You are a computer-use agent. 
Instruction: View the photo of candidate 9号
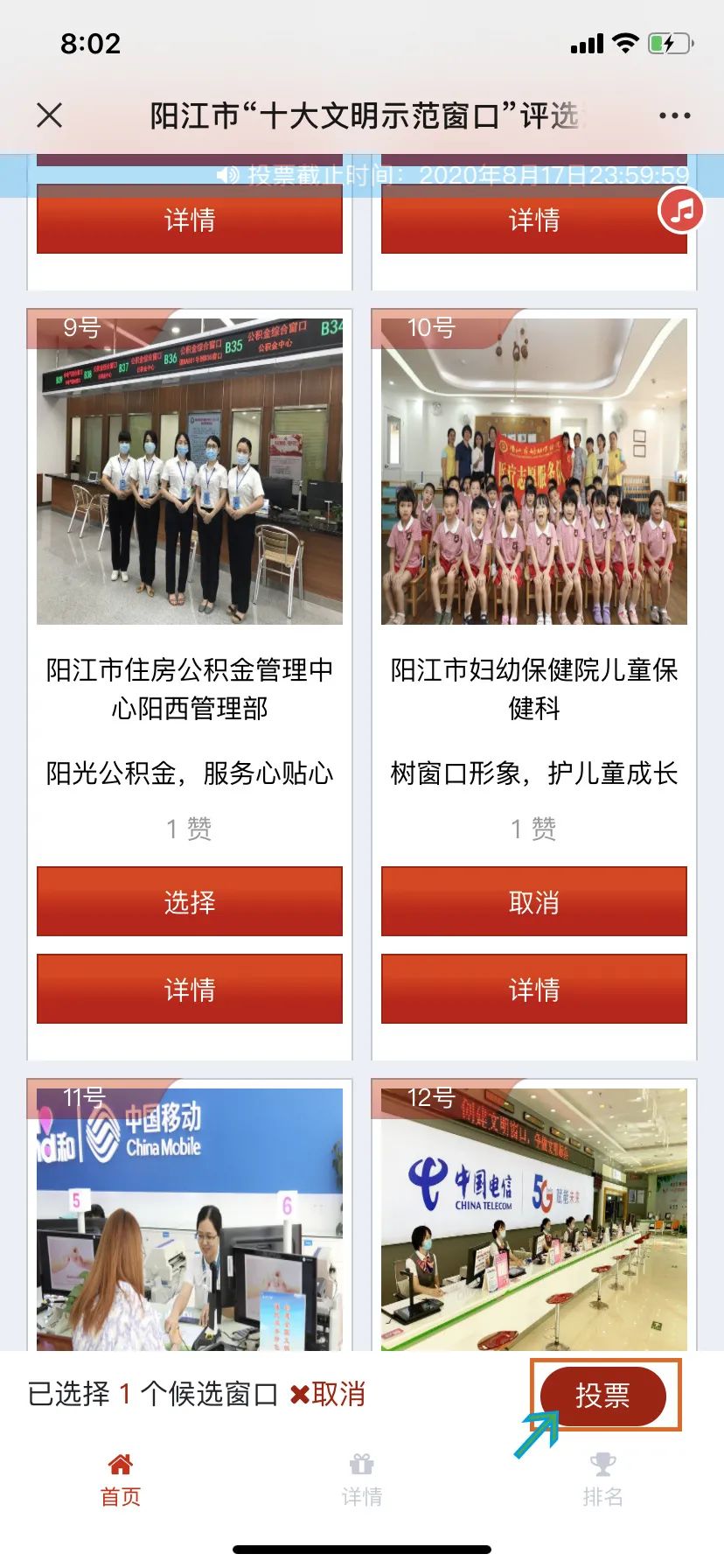pos(190,471)
